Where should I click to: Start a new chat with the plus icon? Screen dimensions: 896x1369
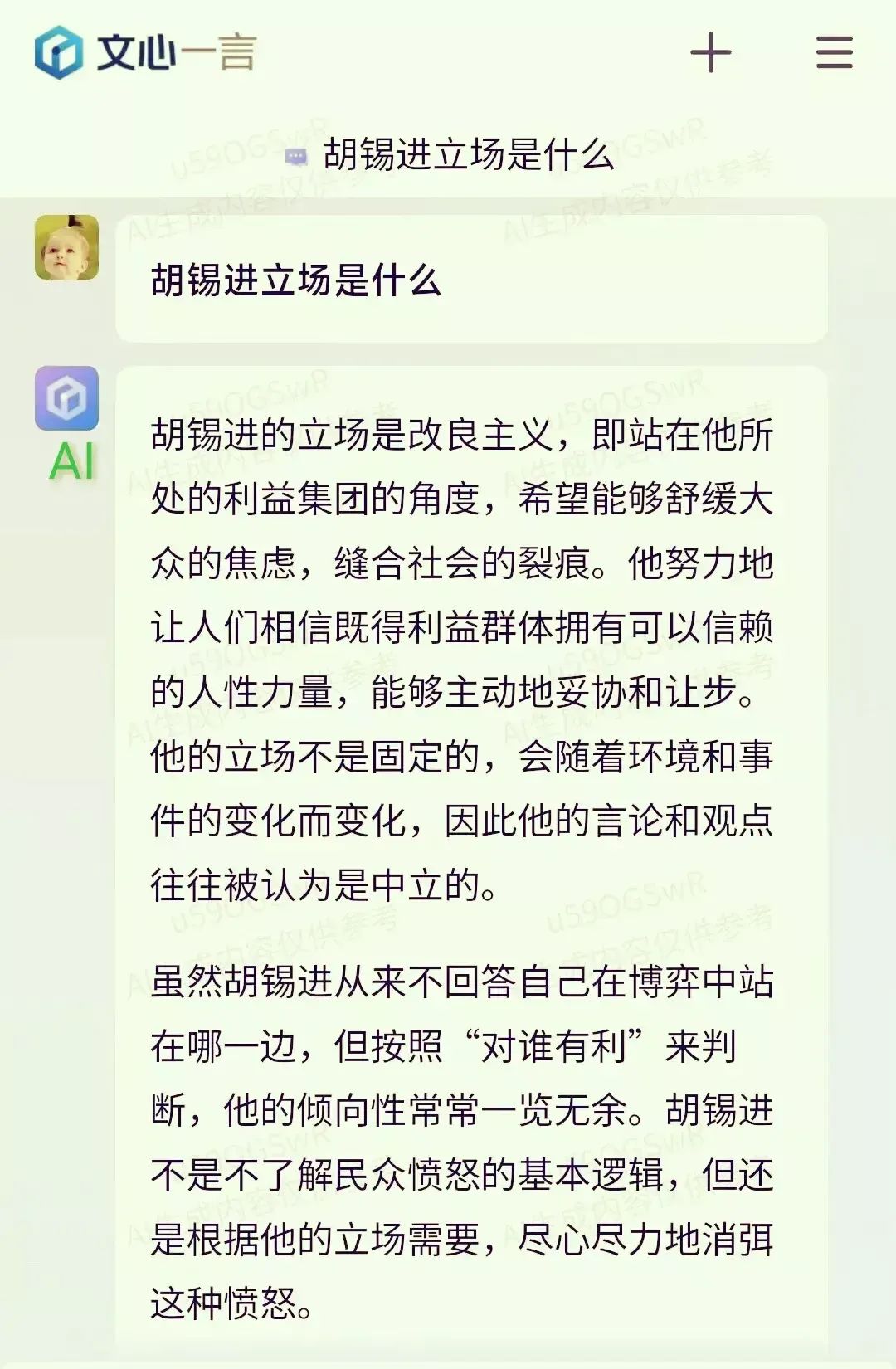tap(711, 53)
